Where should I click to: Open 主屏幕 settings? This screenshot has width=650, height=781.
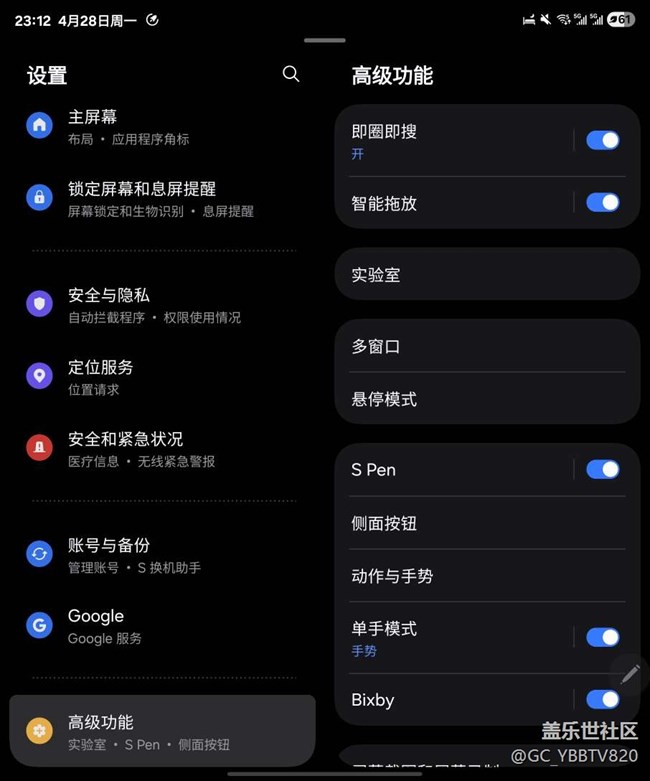coord(162,127)
